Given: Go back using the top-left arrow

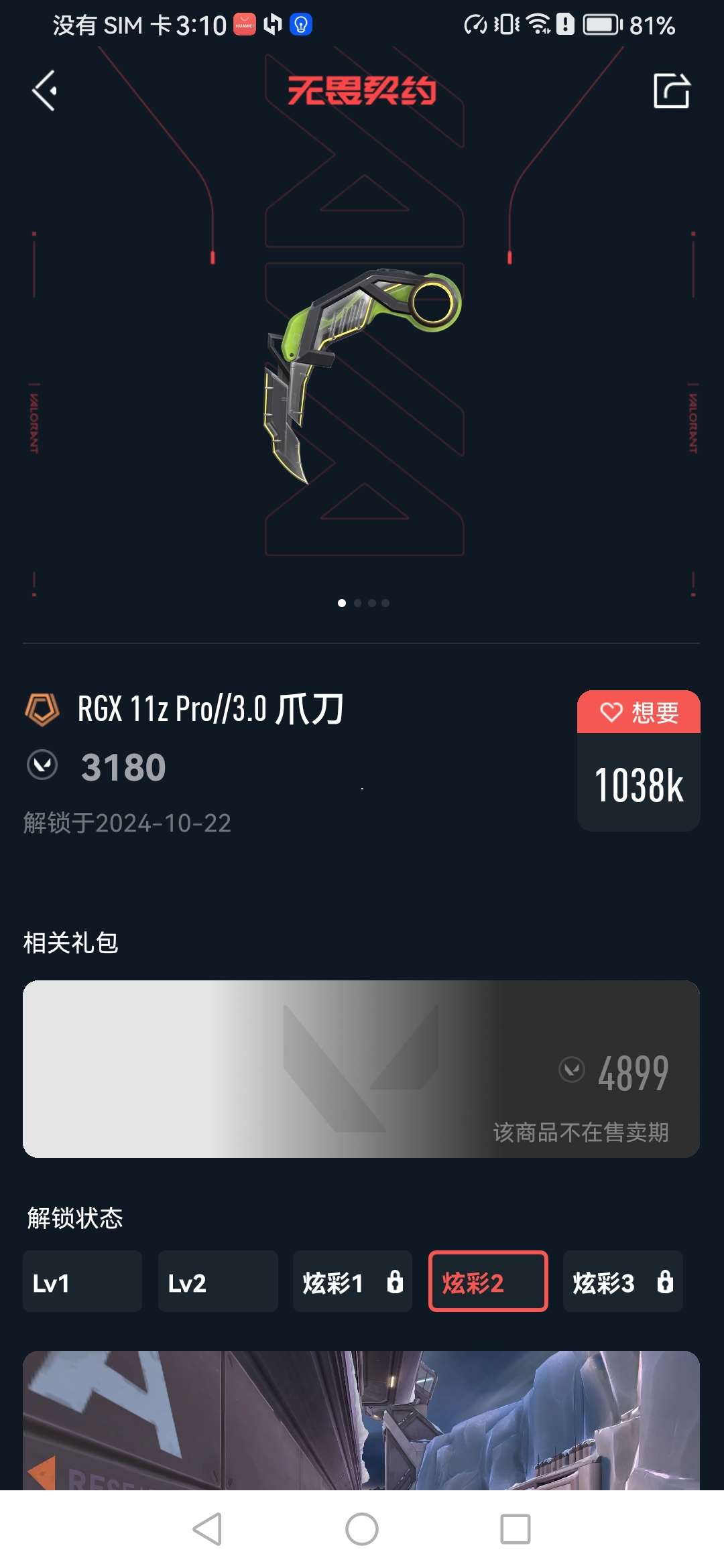Looking at the screenshot, I should click(x=44, y=90).
